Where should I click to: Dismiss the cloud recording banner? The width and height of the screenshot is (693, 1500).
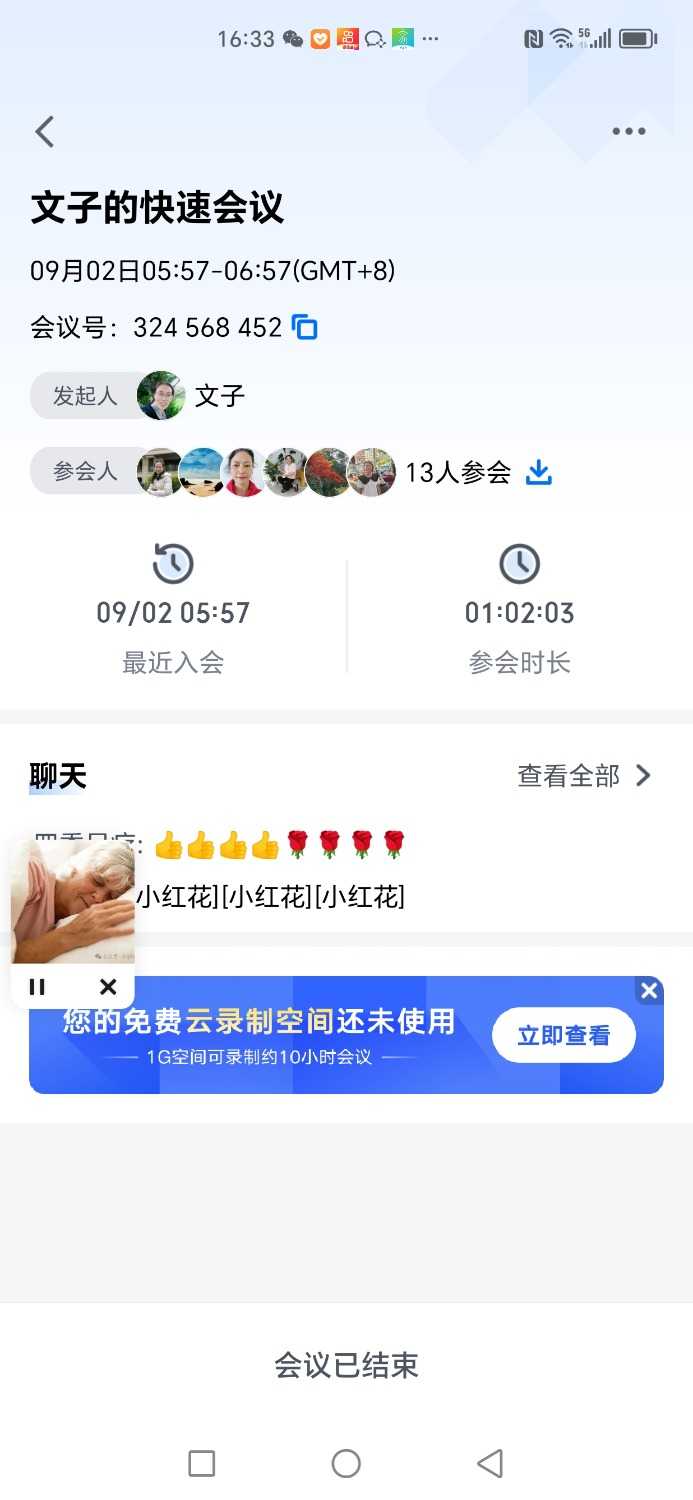649,990
